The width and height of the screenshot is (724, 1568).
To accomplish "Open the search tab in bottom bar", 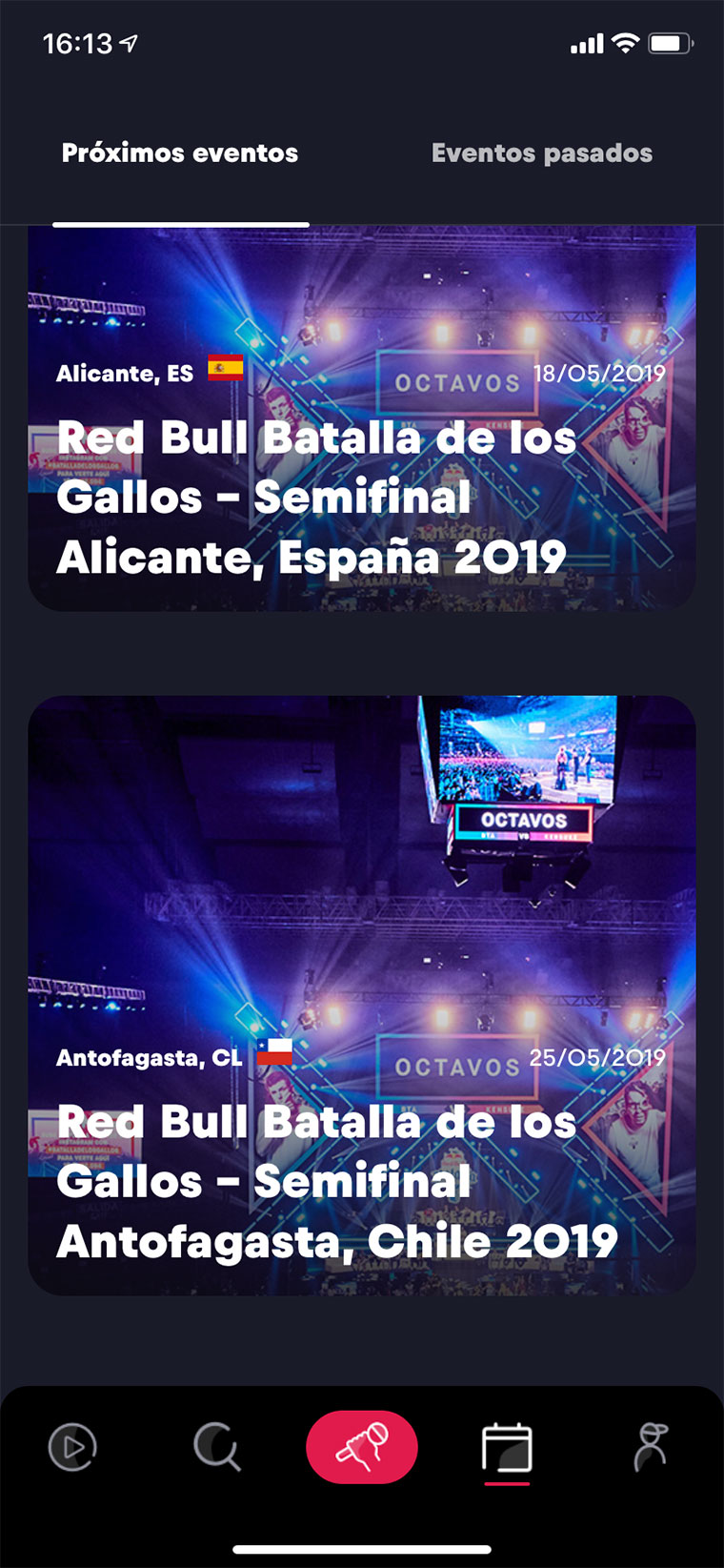I will 217,1447.
